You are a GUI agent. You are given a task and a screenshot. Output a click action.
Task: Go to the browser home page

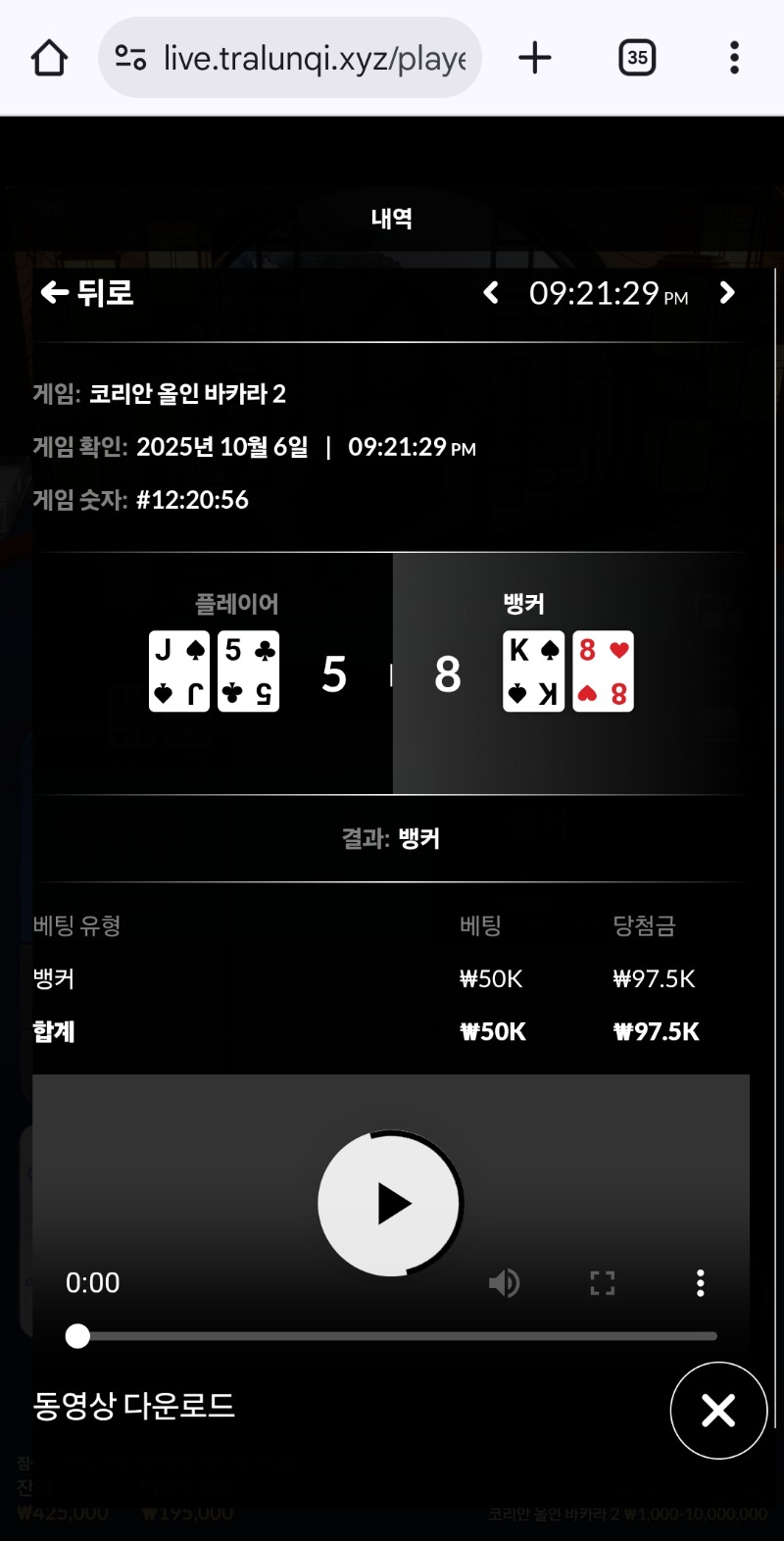click(49, 58)
